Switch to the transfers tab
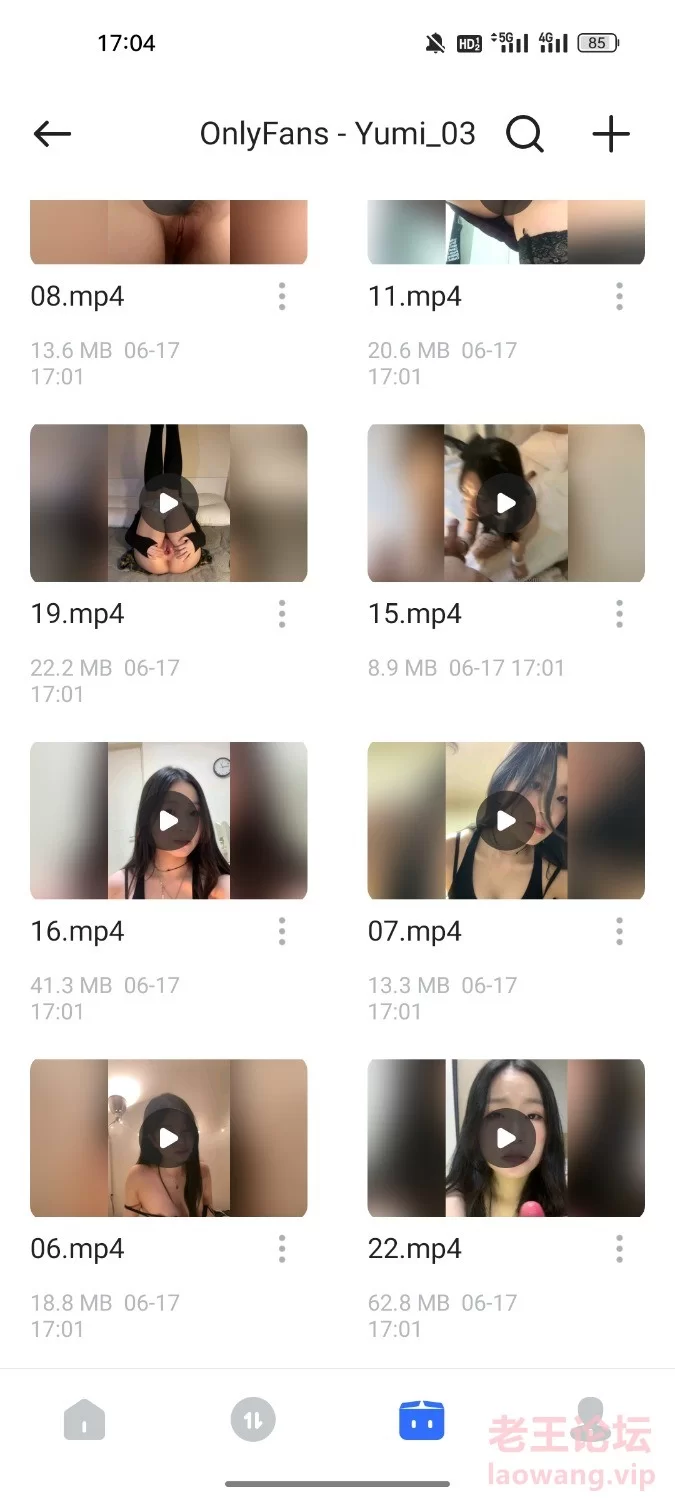 click(253, 1420)
